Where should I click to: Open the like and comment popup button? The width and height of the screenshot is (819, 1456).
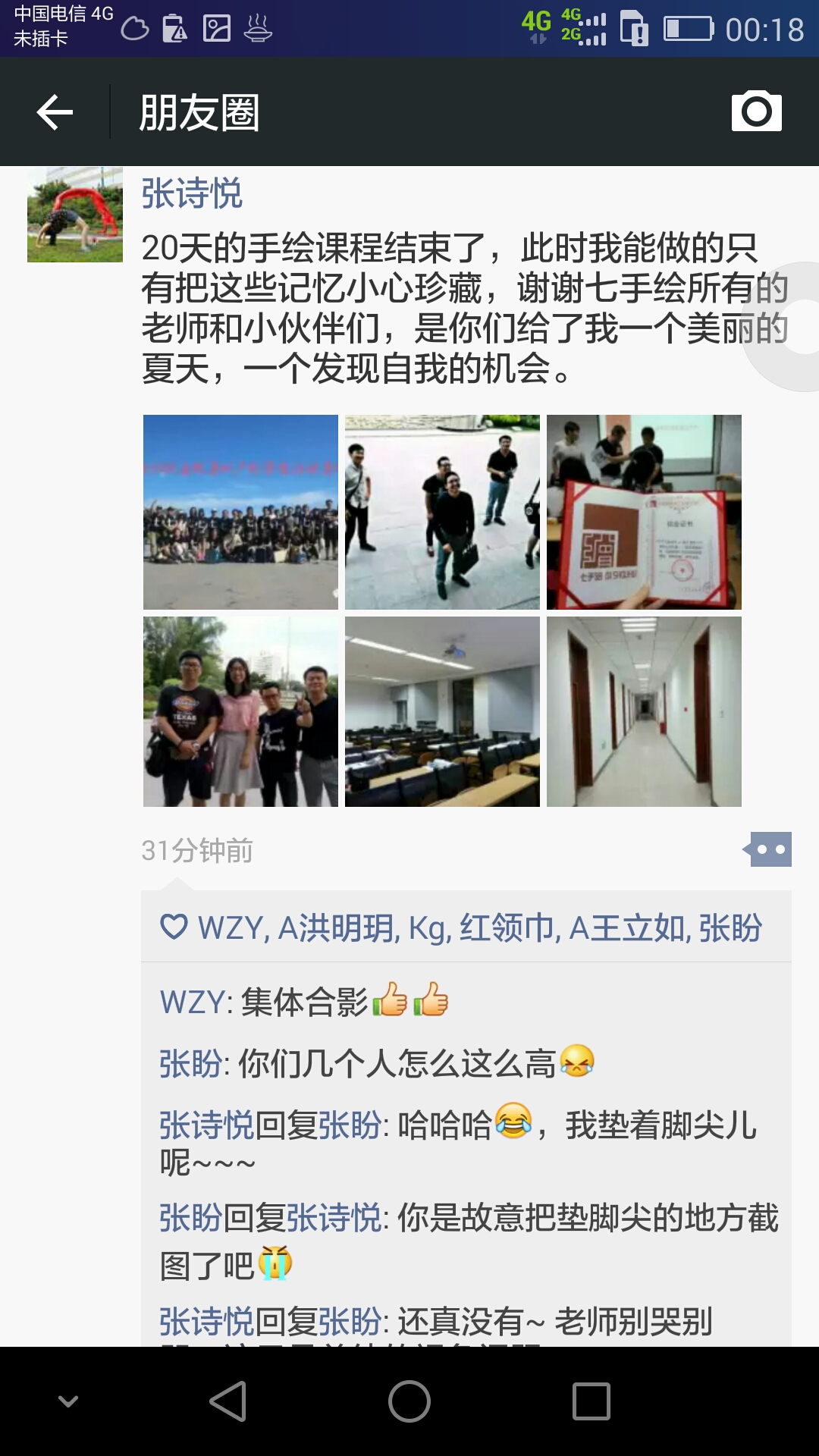point(768,849)
